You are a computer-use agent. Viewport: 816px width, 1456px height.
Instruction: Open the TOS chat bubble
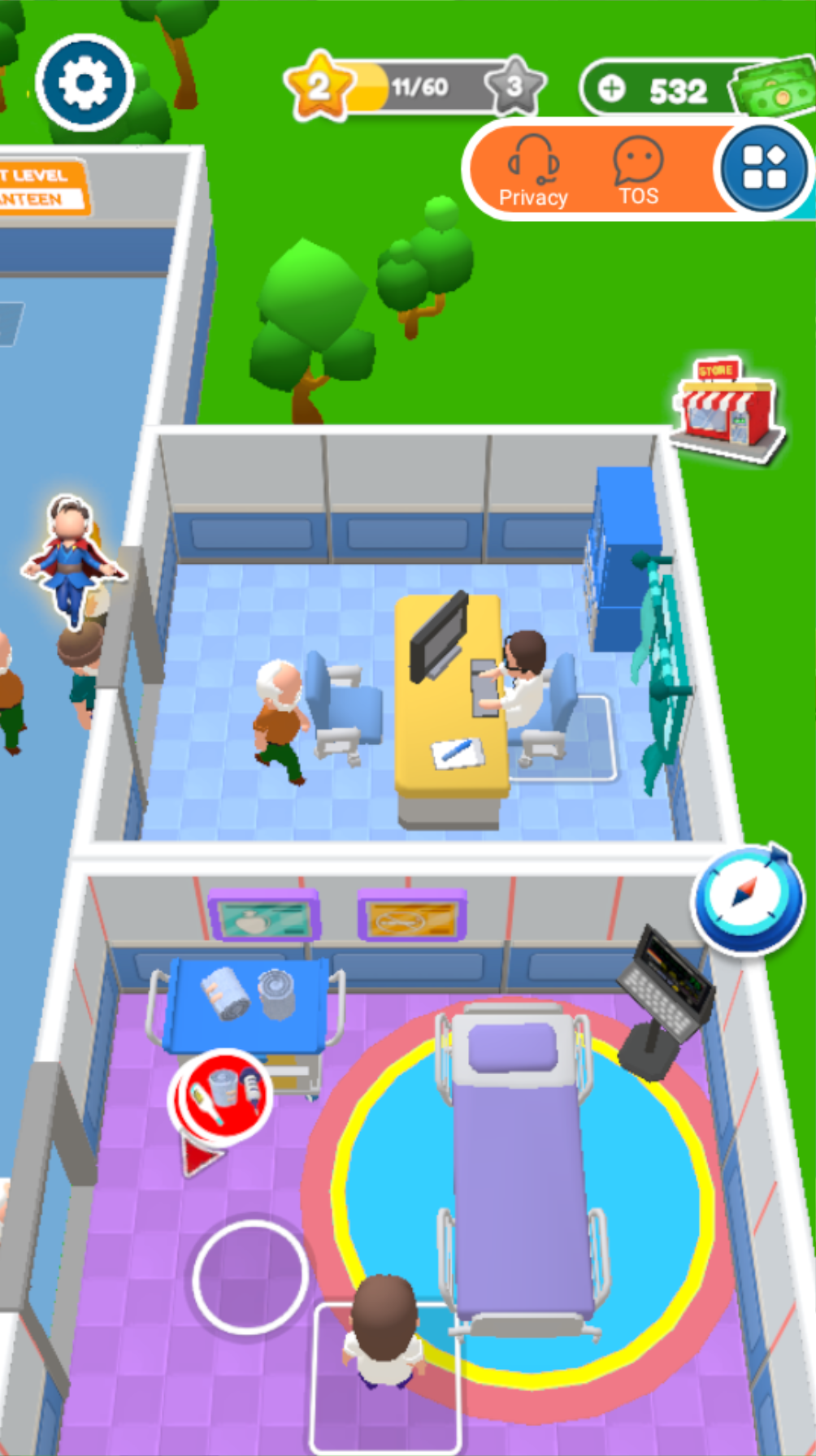coord(638,171)
